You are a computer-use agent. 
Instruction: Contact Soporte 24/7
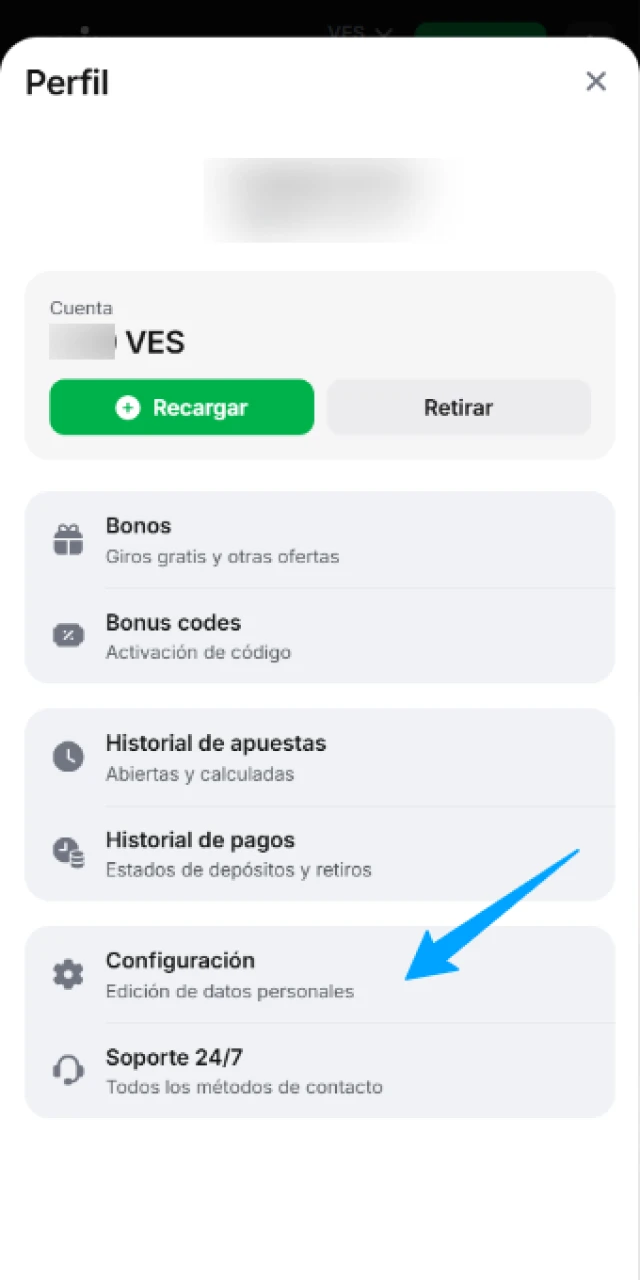[x=319, y=1070]
